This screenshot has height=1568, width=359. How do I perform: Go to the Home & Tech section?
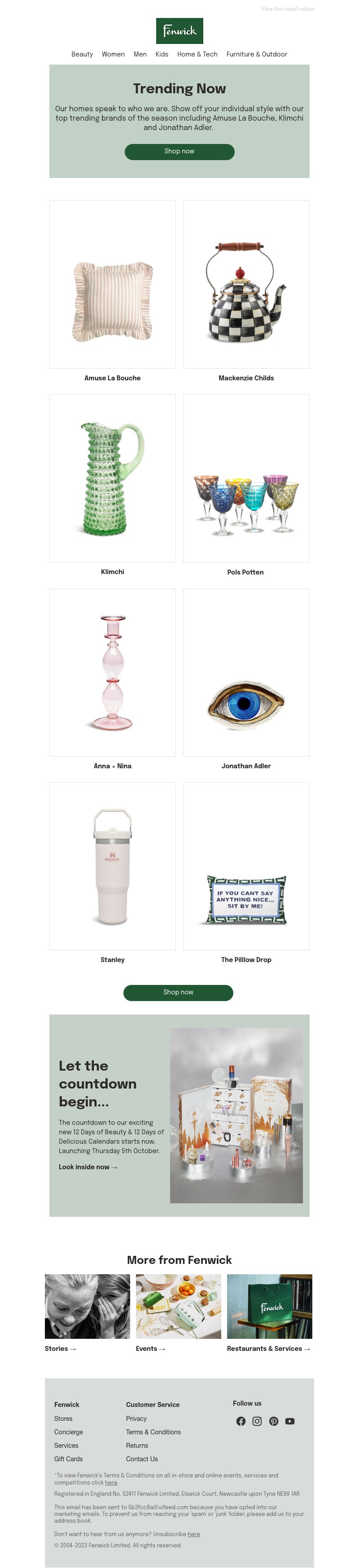pyautogui.click(x=197, y=54)
